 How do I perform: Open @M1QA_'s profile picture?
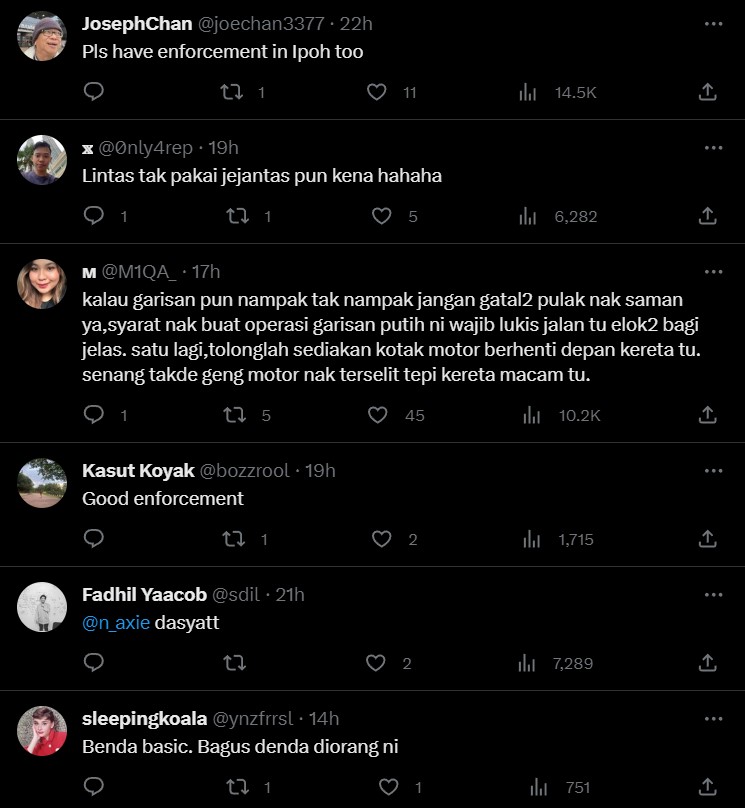(x=42, y=283)
